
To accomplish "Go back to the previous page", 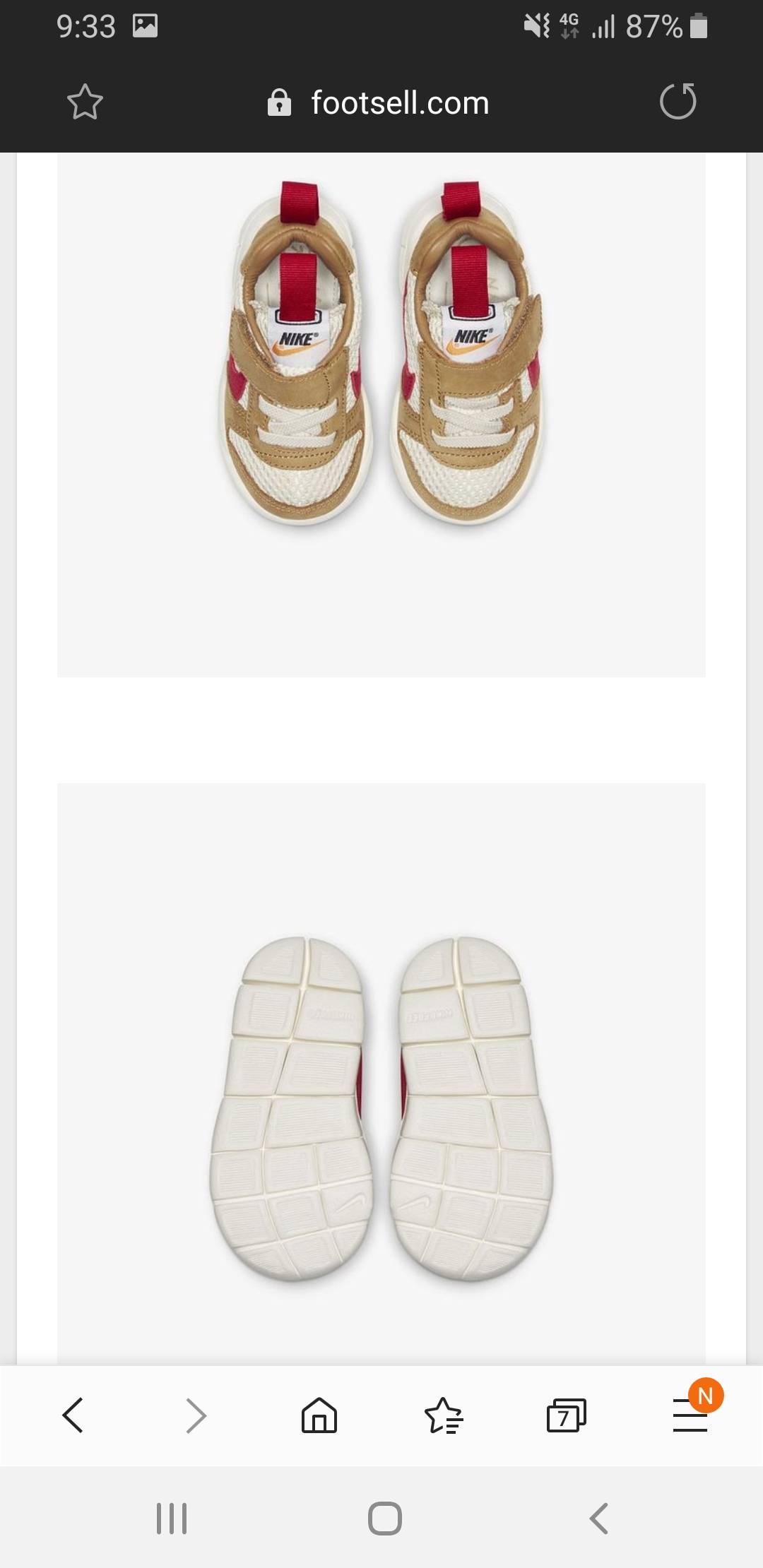I will 73,1415.
